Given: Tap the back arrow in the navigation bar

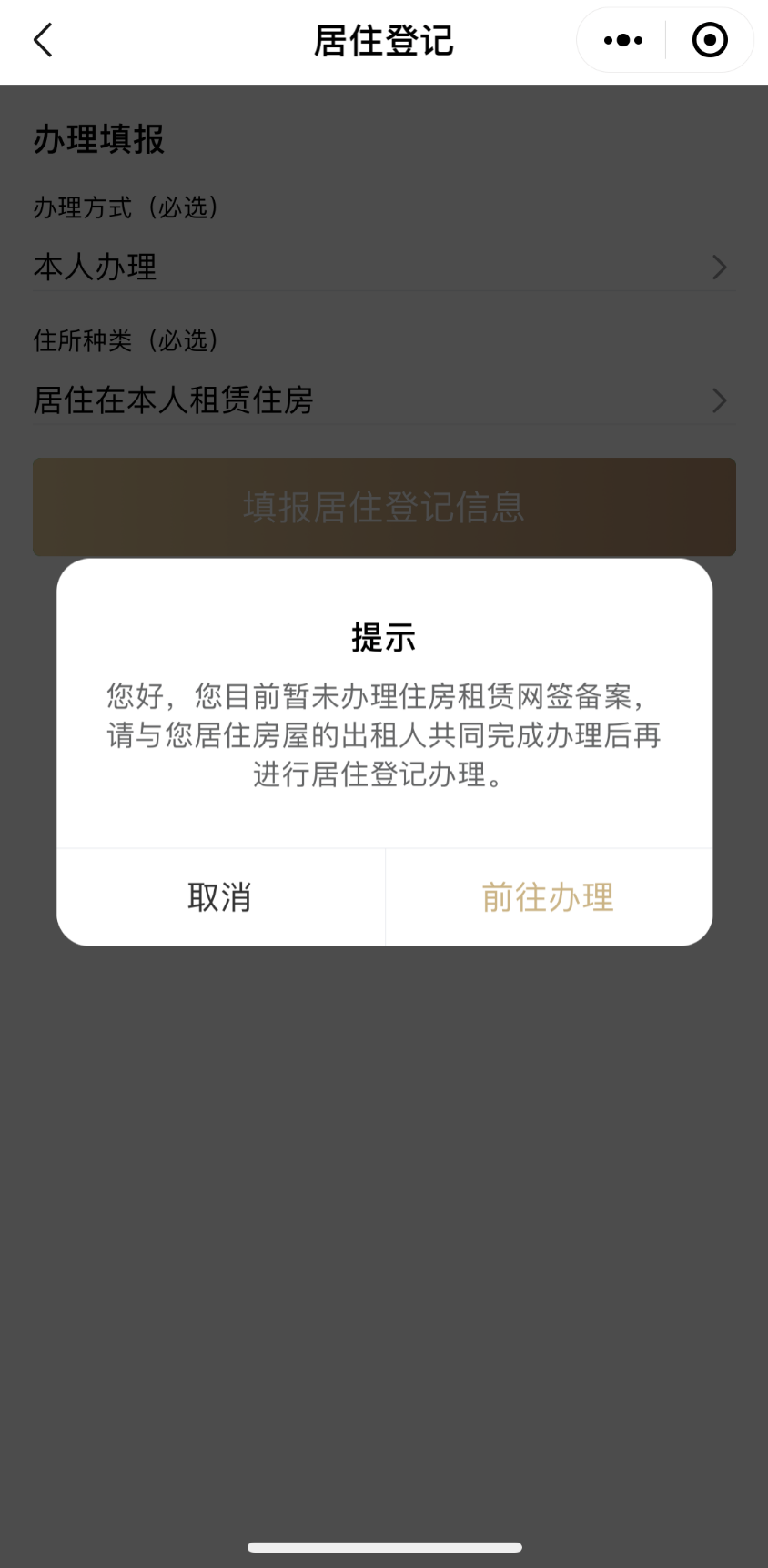Looking at the screenshot, I should (43, 40).
